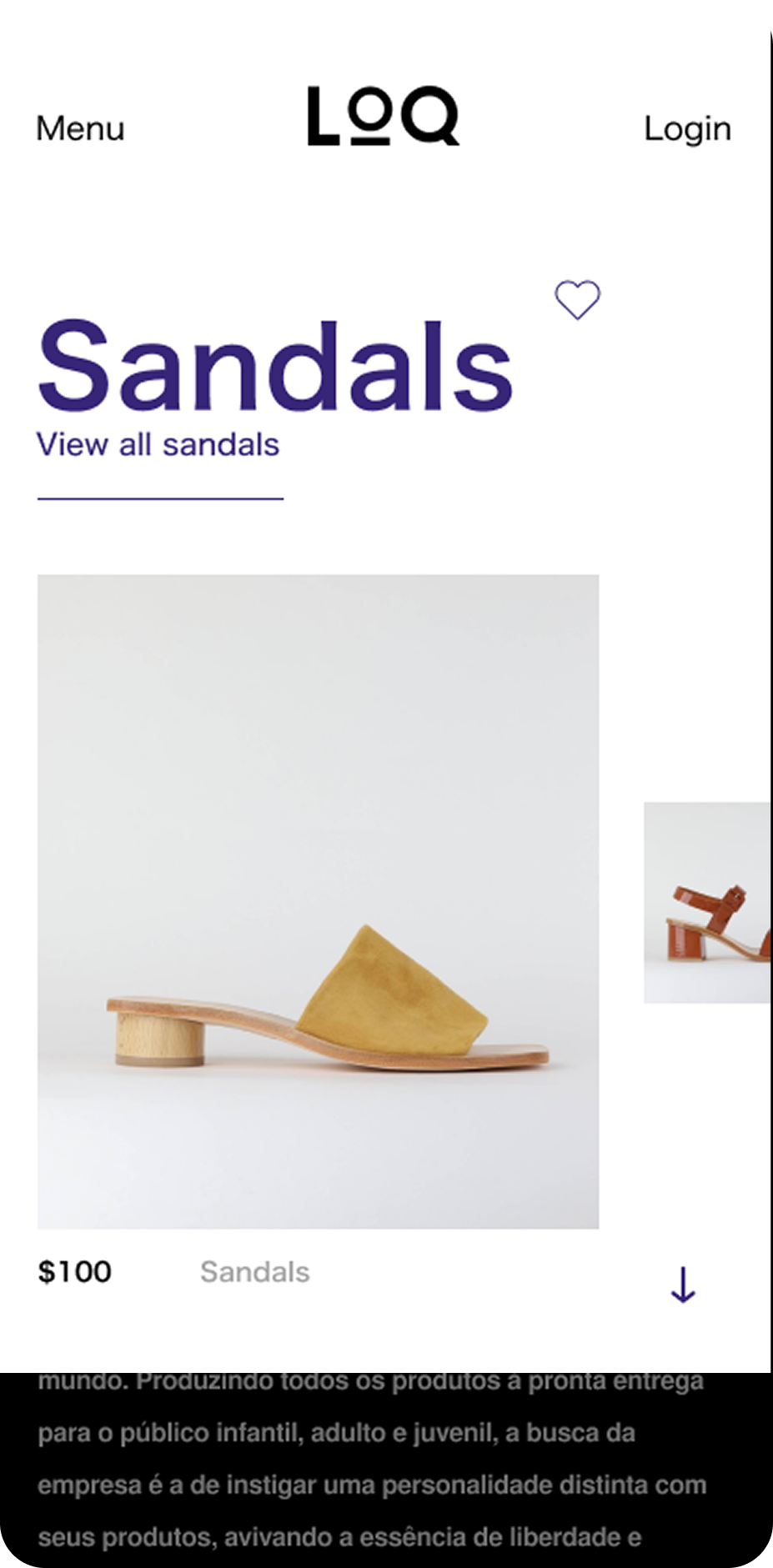Tap Login

687,128
